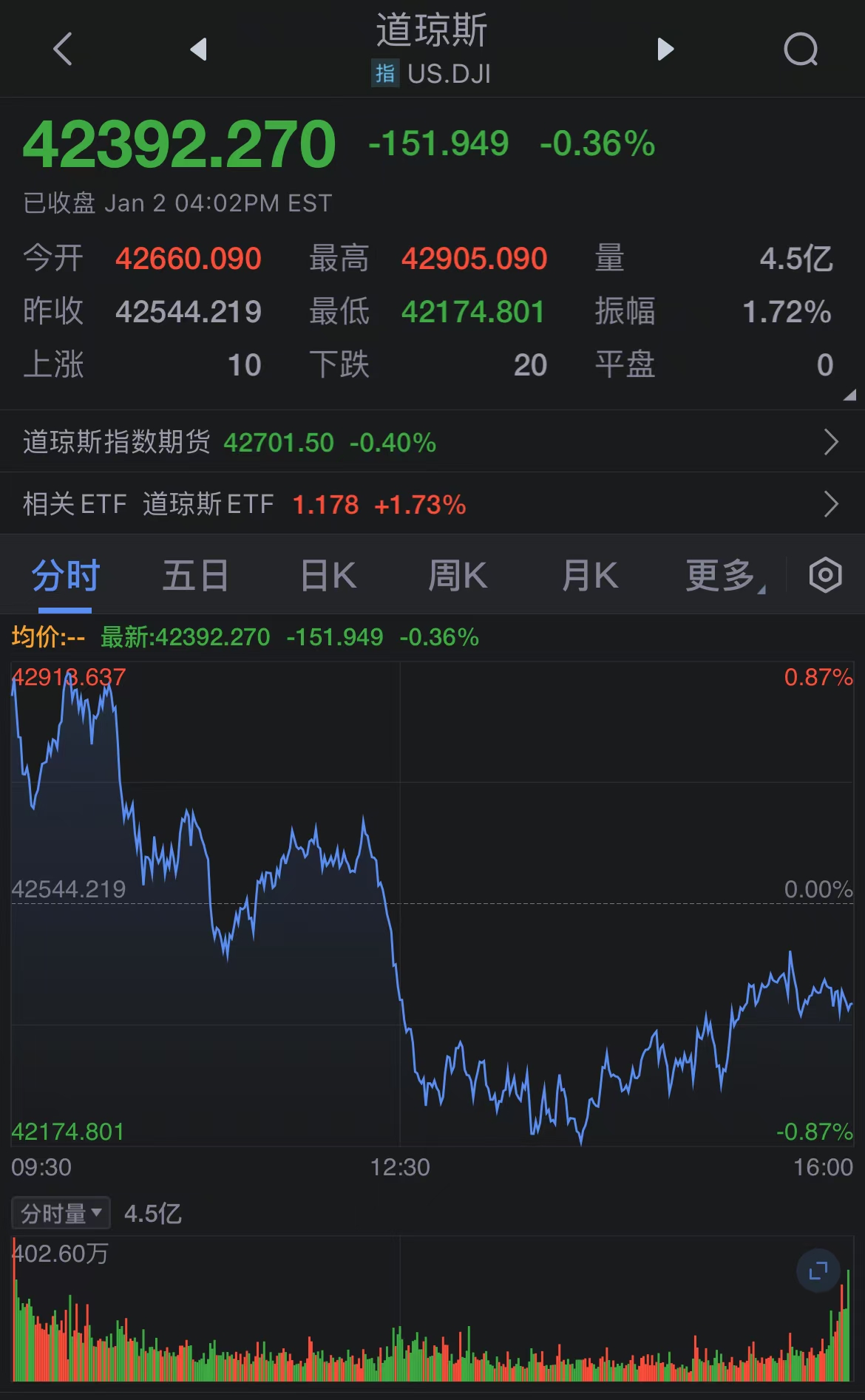
Task: Open chart settings hexagon icon
Action: [825, 575]
